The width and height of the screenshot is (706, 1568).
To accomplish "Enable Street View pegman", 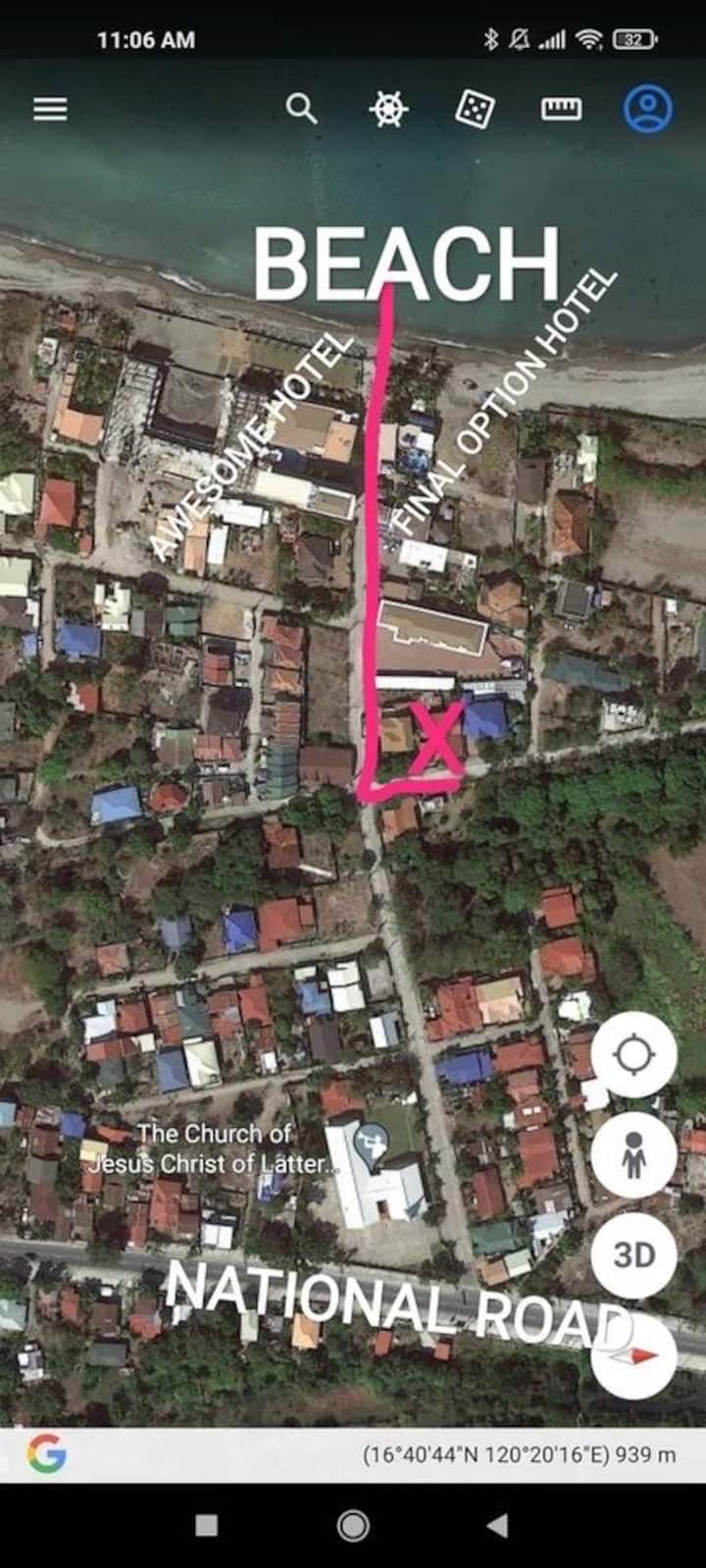I will [633, 1155].
